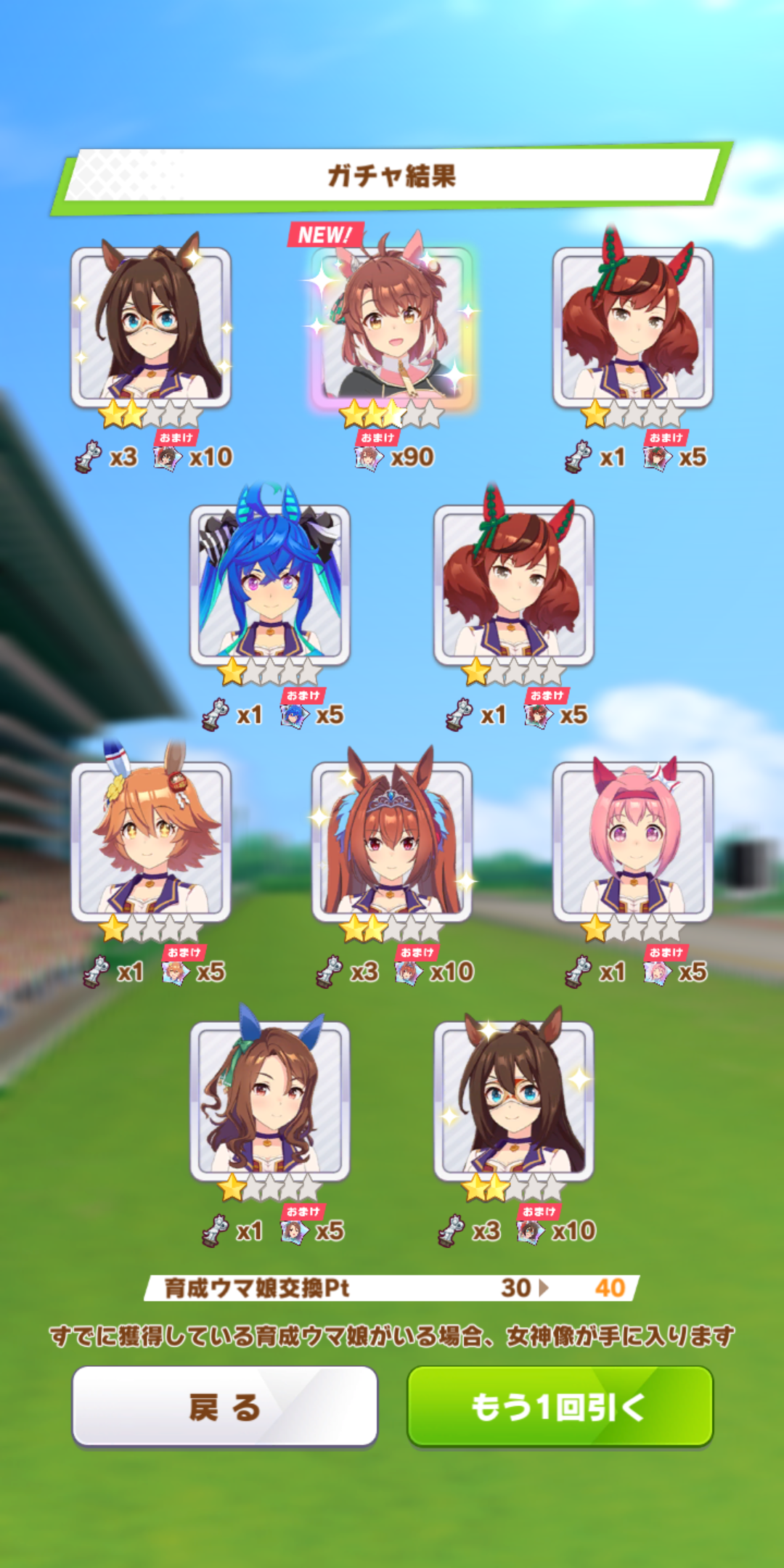
Task: View the wavy brown-haired blue-eared character card
Action: click(270, 1101)
